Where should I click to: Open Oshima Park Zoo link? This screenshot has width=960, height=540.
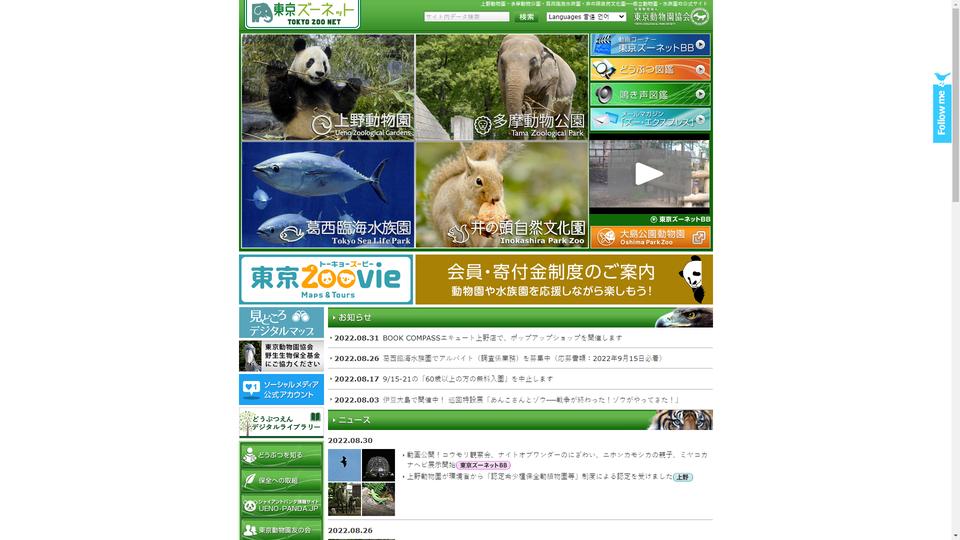click(x=650, y=237)
